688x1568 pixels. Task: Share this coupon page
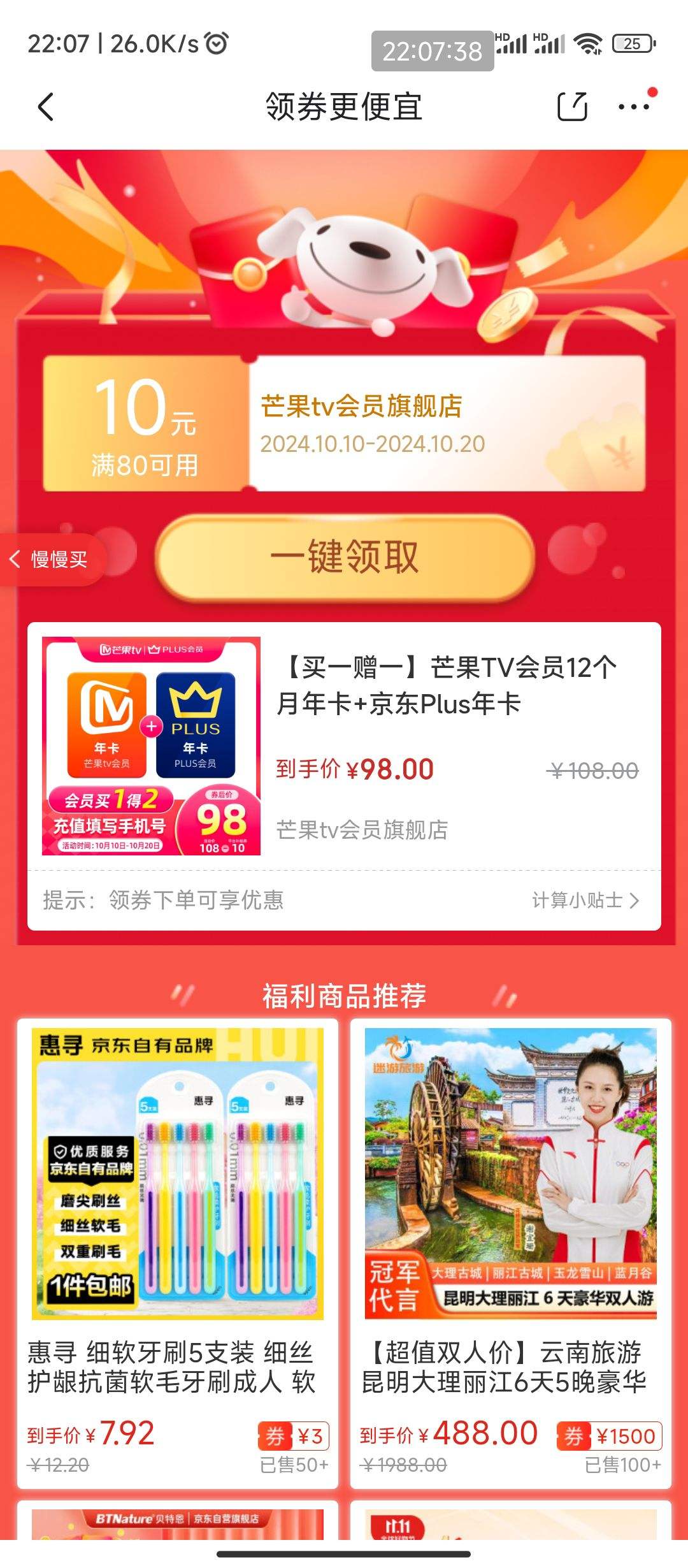pos(572,106)
